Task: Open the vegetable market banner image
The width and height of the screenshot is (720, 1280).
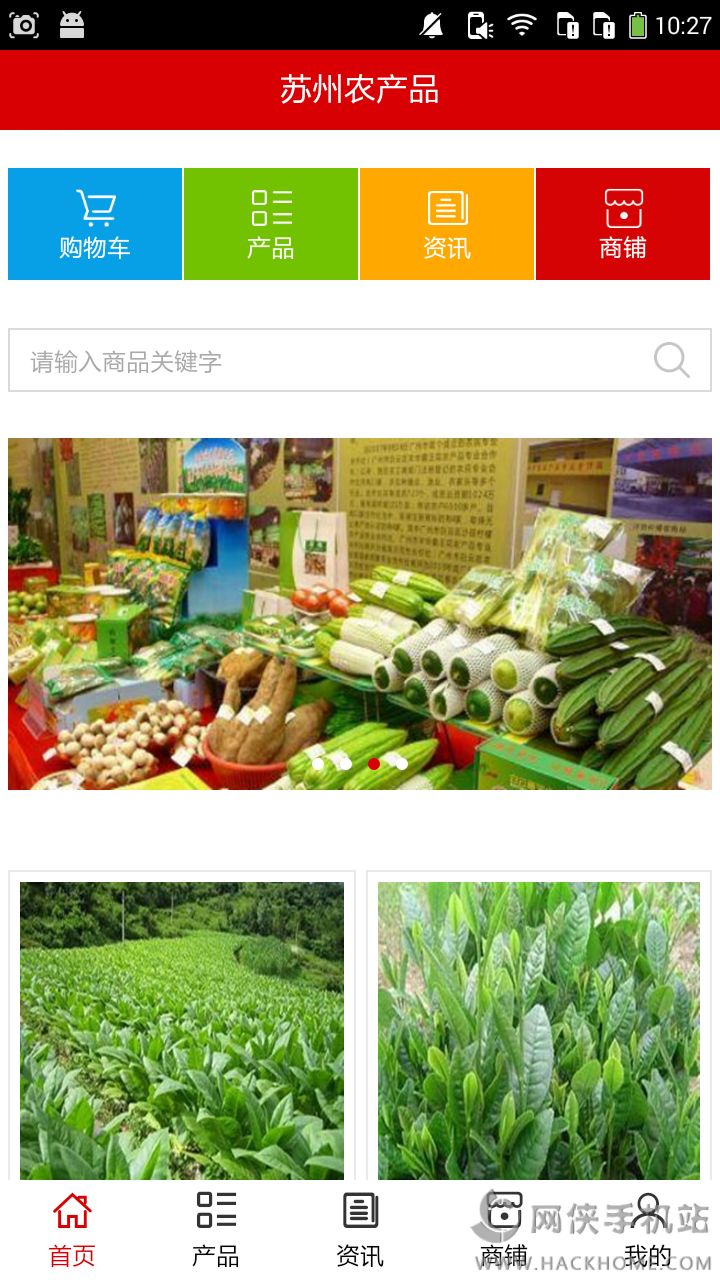Action: pyautogui.click(x=360, y=614)
